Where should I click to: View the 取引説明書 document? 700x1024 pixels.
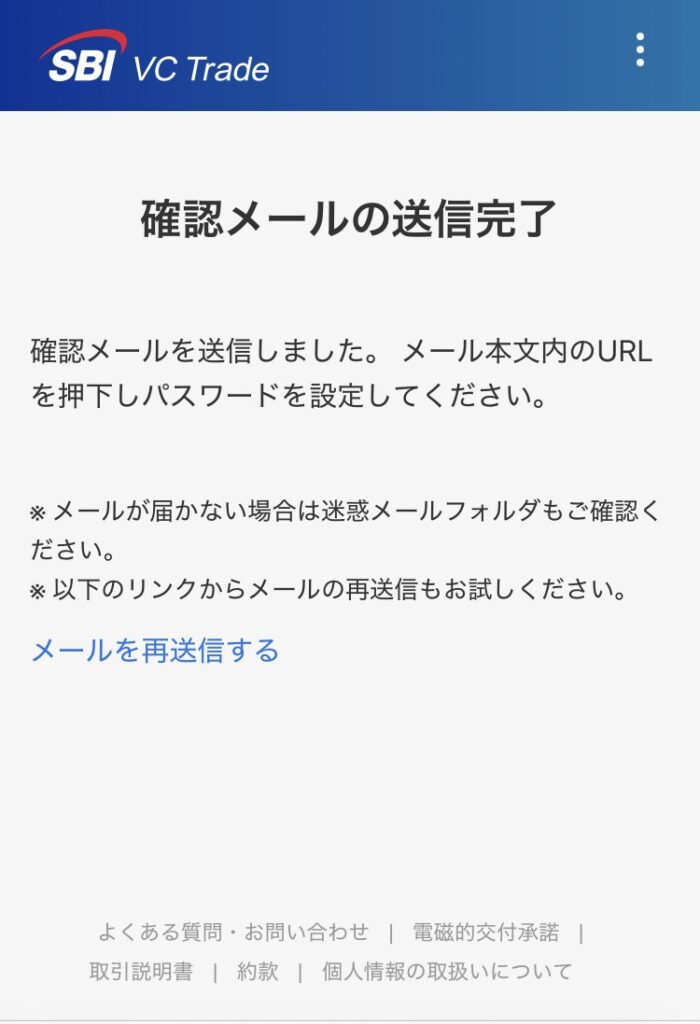pyautogui.click(x=141, y=971)
